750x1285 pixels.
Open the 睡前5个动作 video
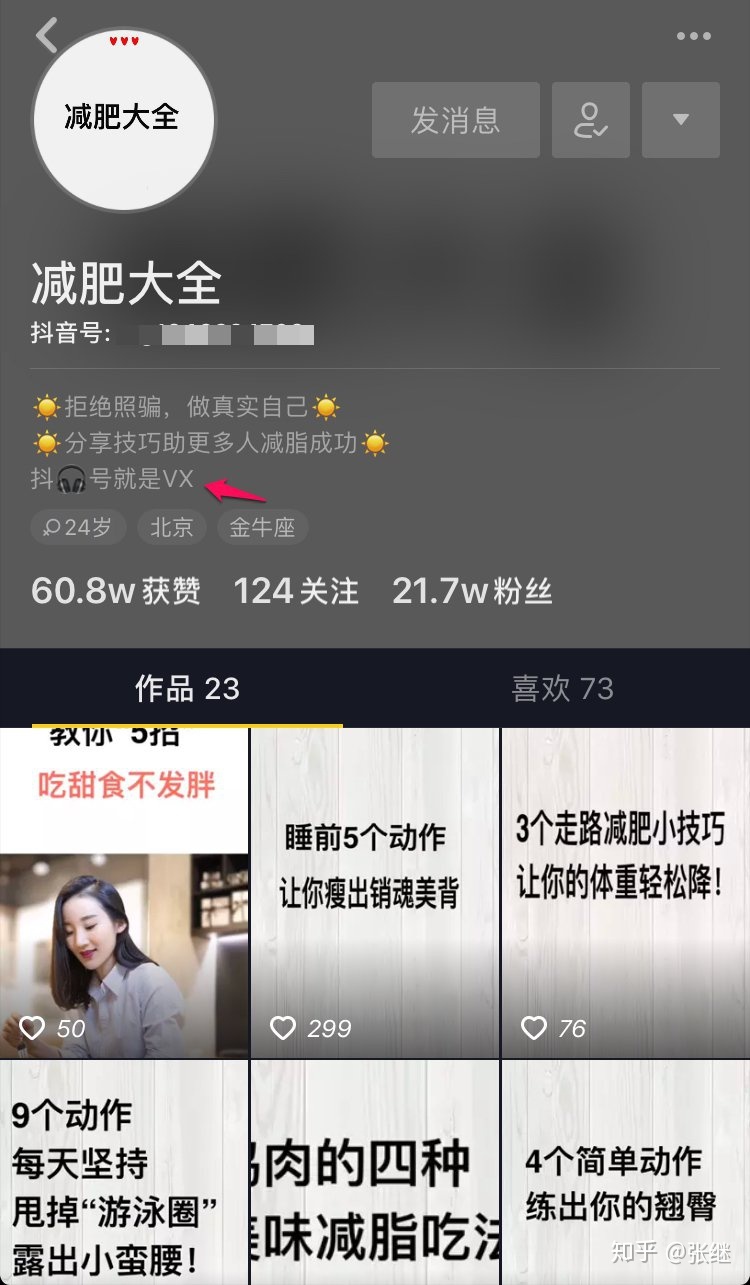click(373, 892)
